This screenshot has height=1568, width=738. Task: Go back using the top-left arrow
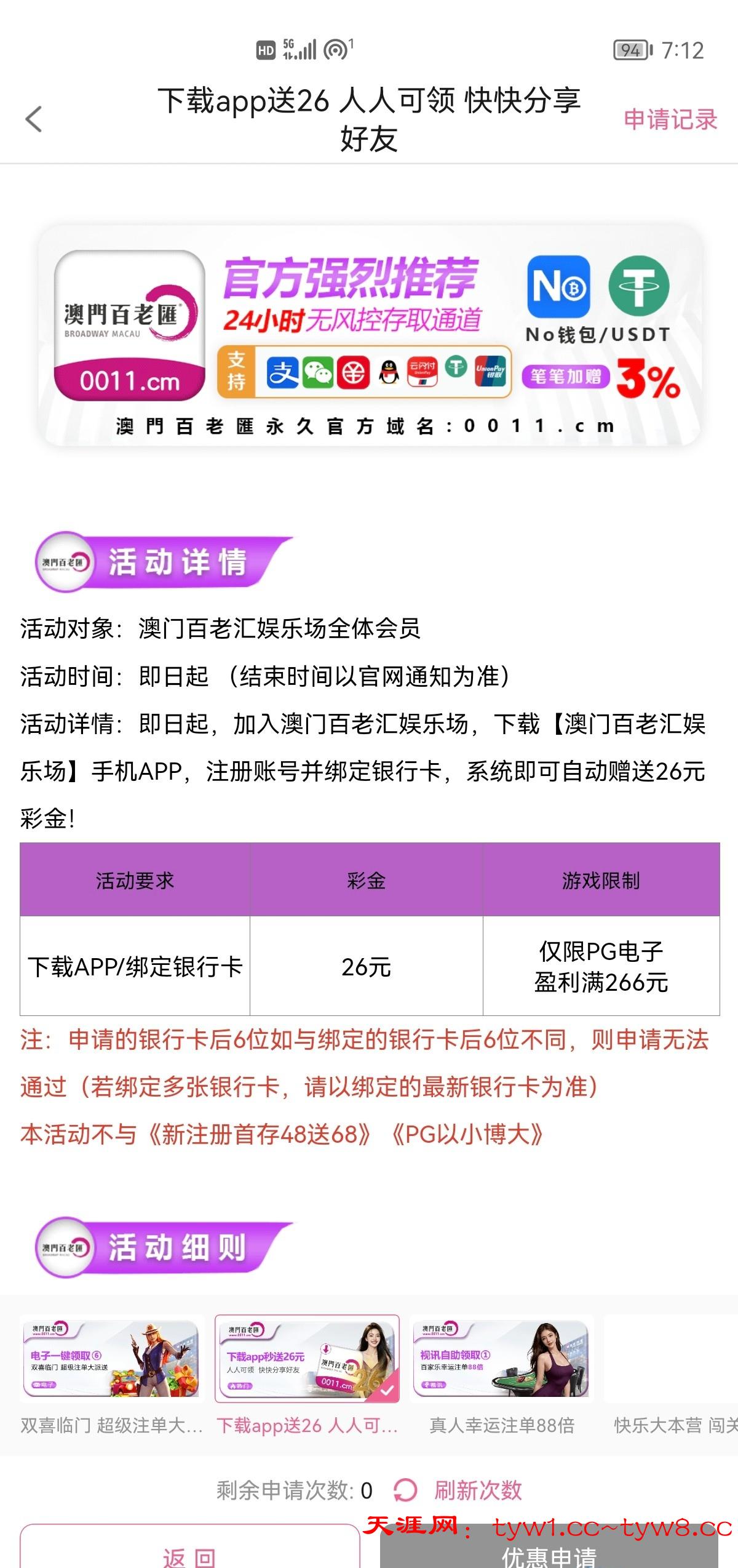(x=34, y=119)
